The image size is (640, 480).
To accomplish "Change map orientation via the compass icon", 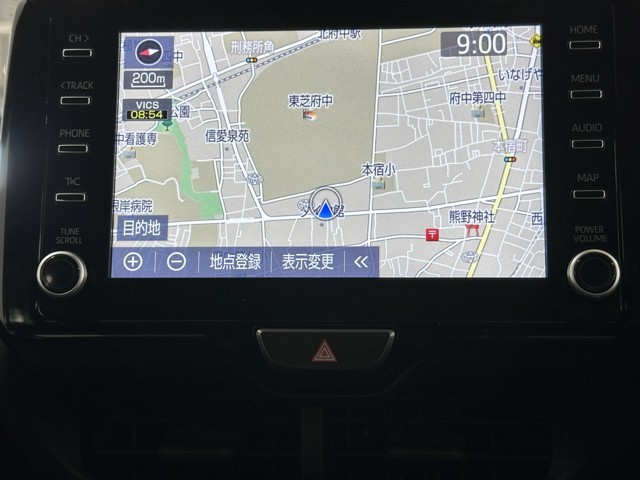I will pyautogui.click(x=149, y=51).
